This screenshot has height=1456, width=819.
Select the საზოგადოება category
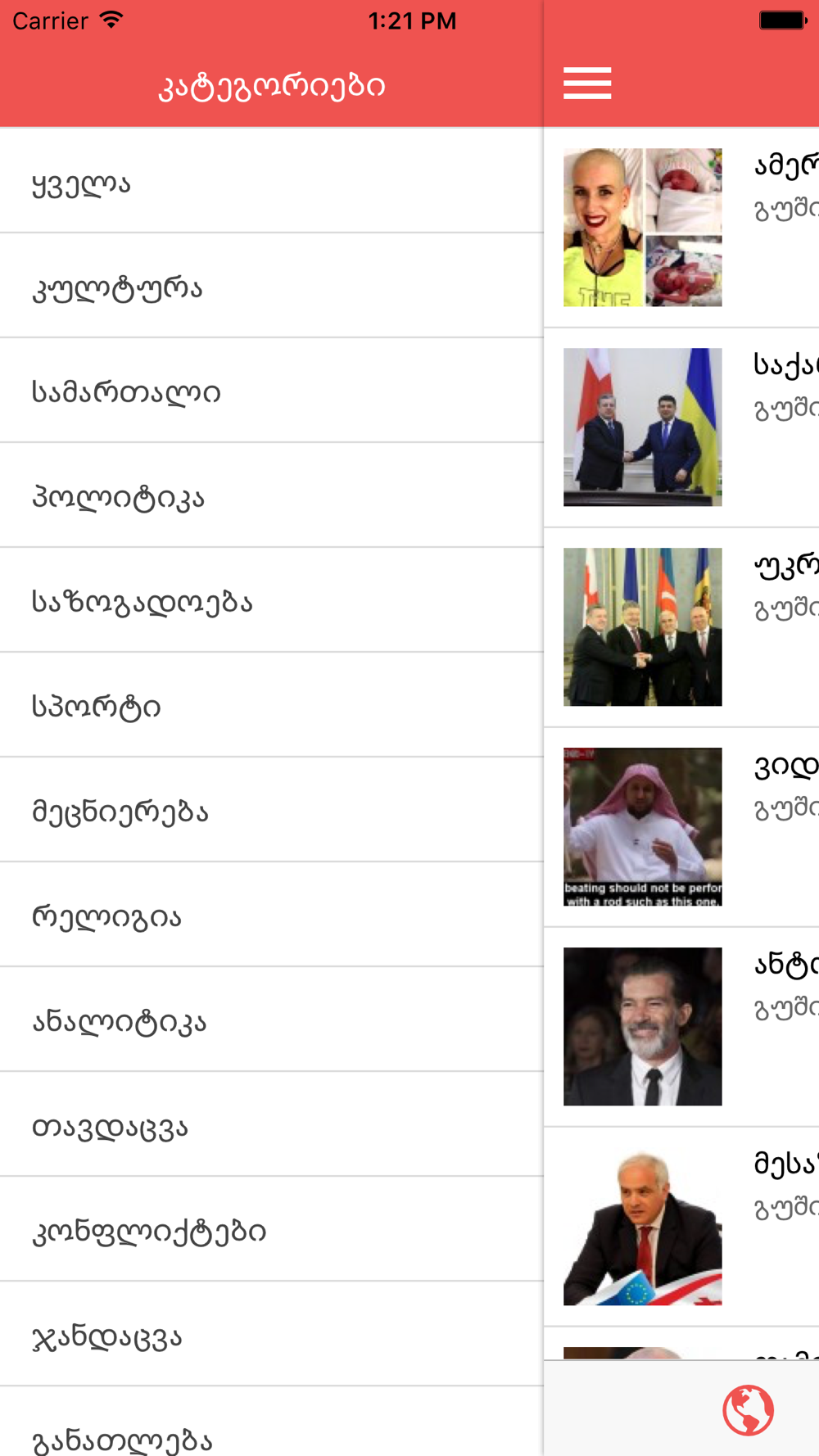[271, 600]
